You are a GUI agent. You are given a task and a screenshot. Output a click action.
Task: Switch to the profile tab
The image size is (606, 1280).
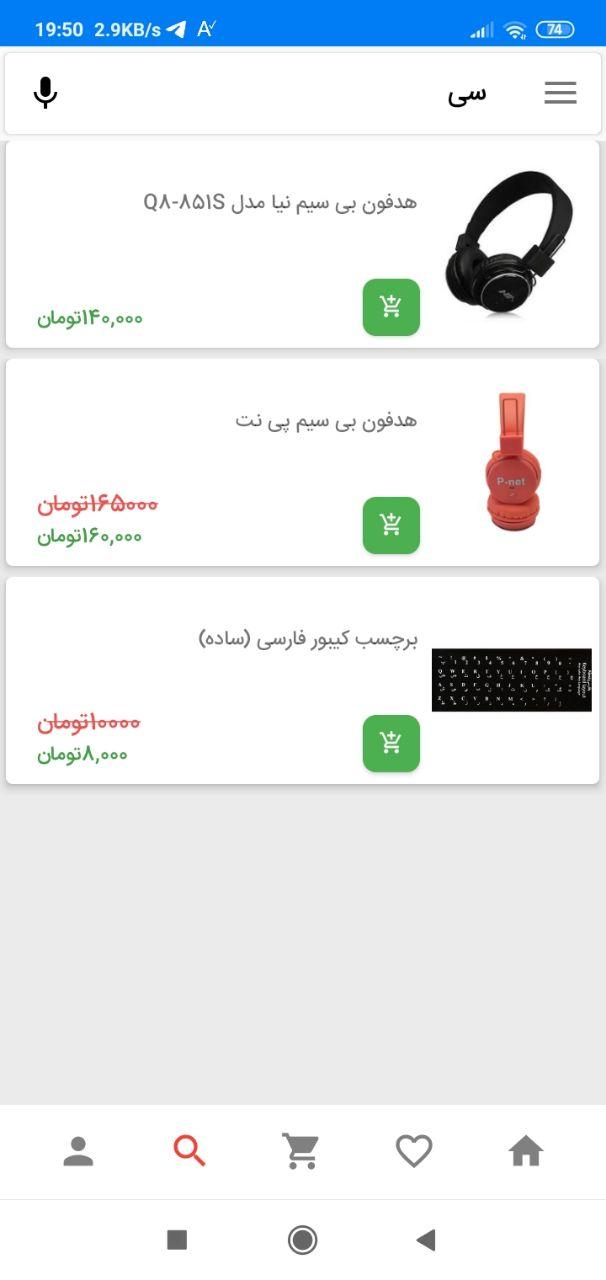point(78,1152)
